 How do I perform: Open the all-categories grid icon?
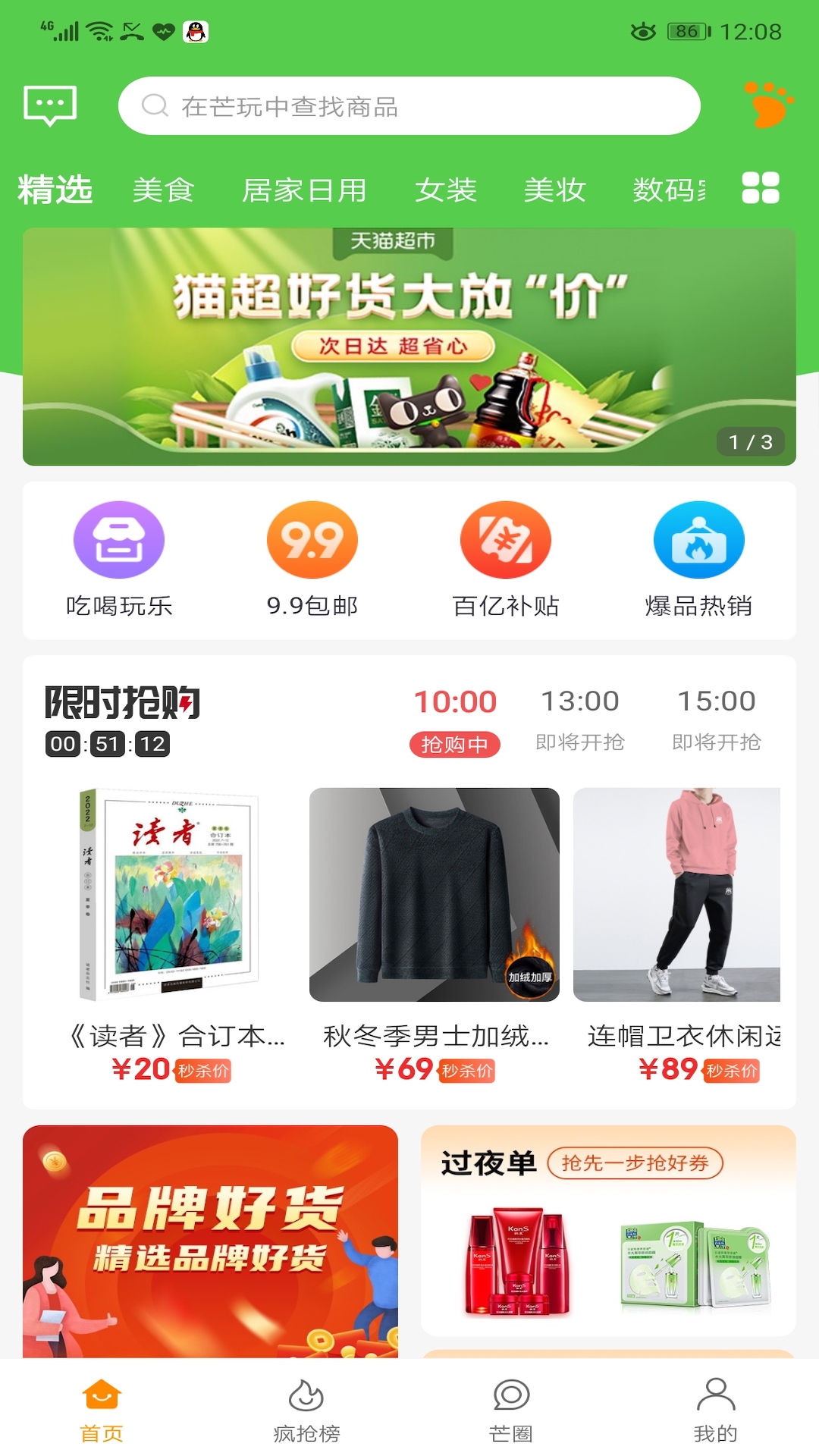coord(761,188)
